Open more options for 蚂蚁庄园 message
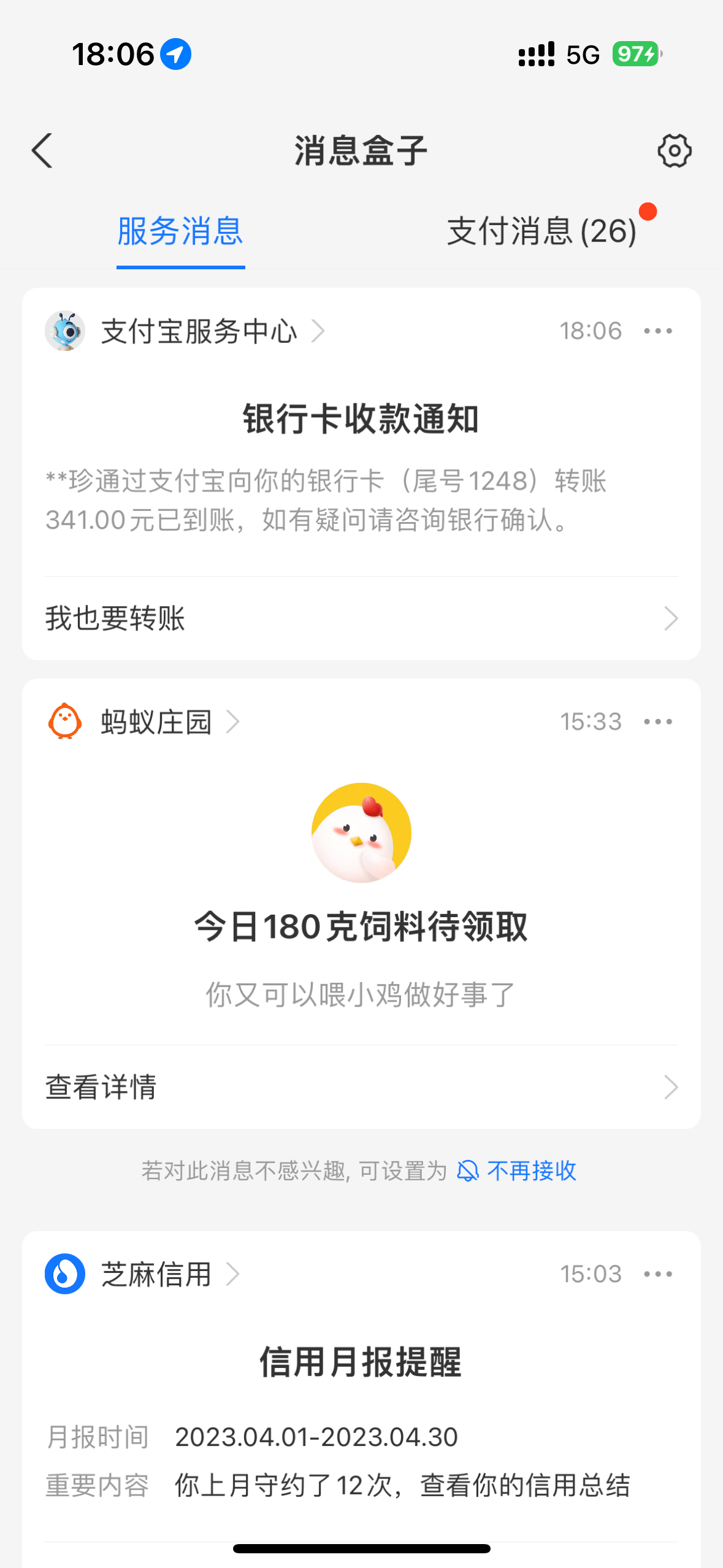The height and width of the screenshot is (1568, 723). (x=658, y=722)
